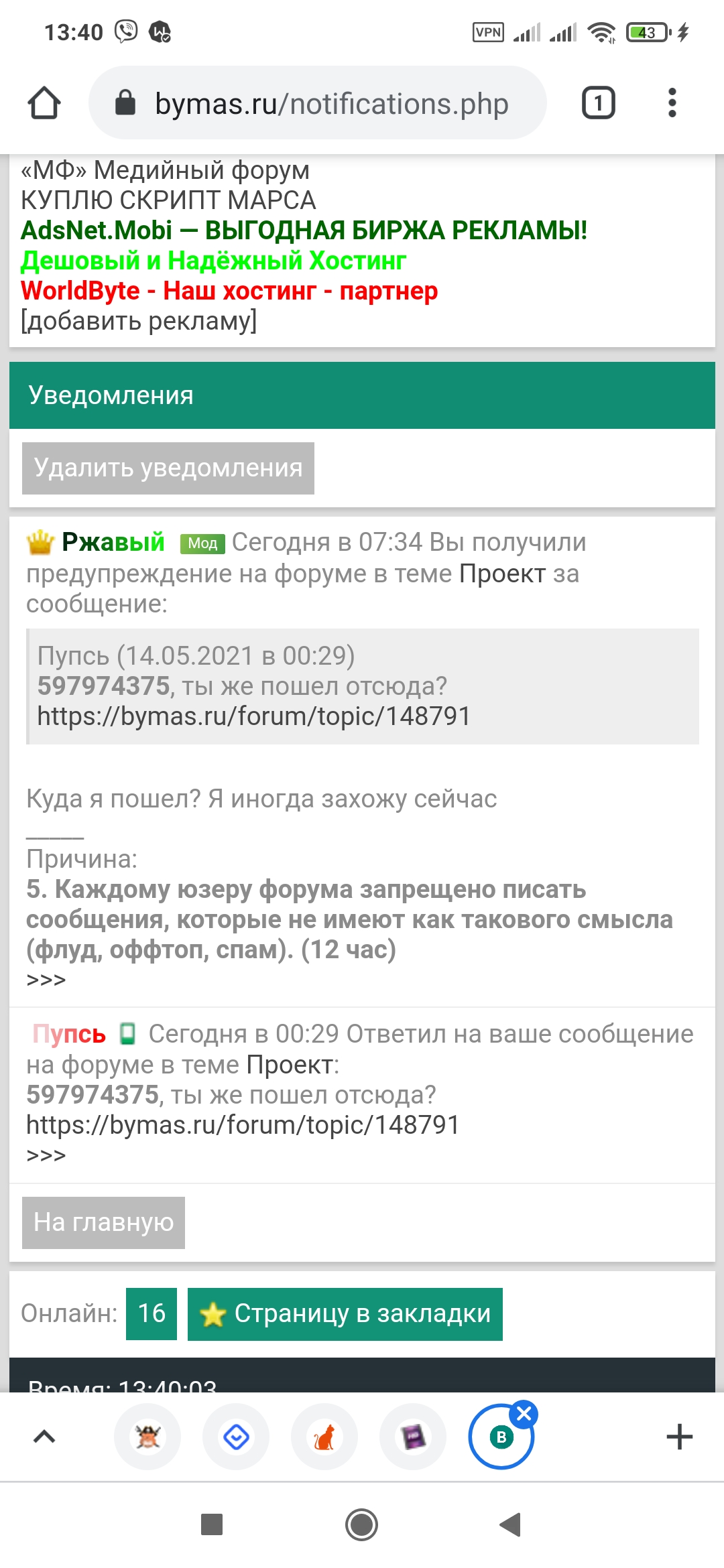Tap the bymas.ru address bar
The width and height of the screenshot is (724, 1568).
(331, 104)
